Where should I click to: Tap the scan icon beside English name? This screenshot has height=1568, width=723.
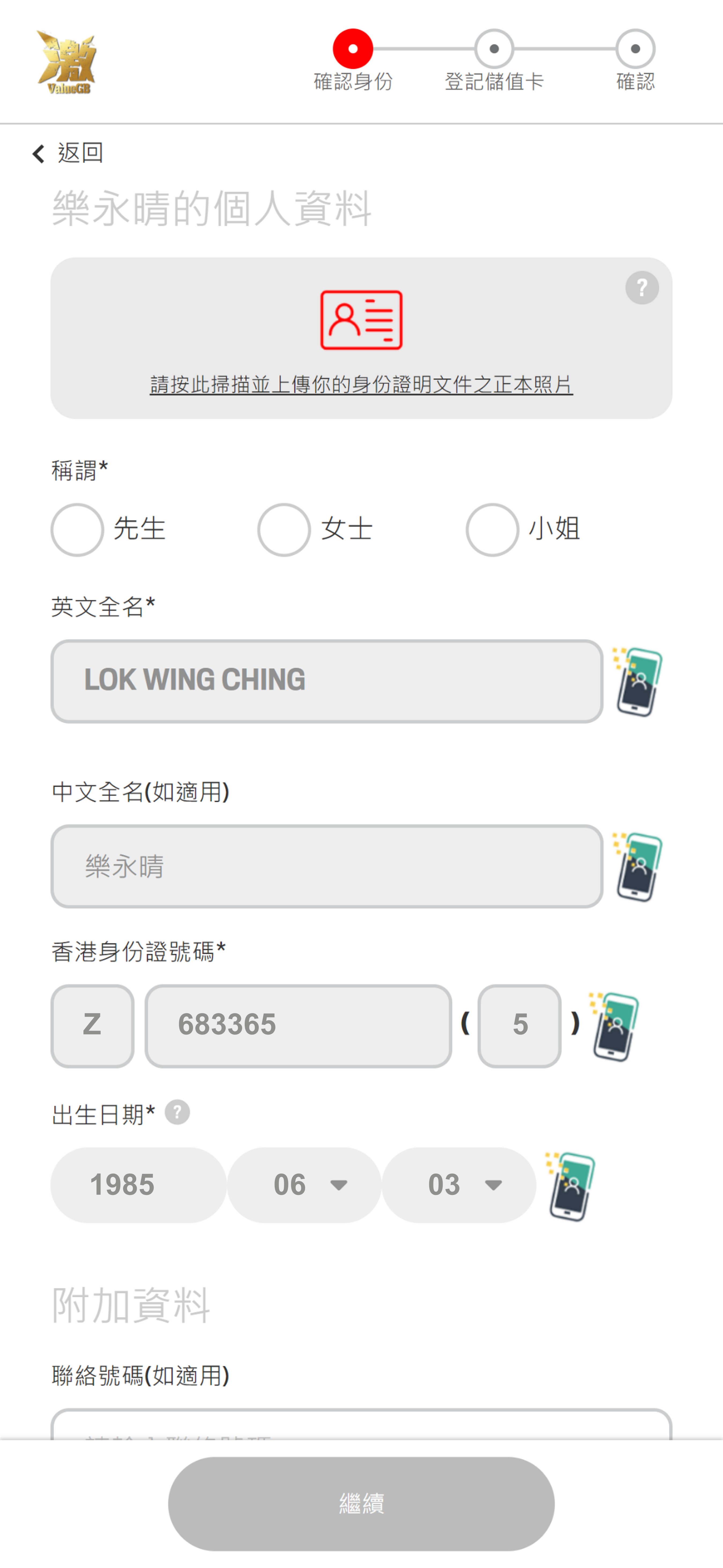[638, 682]
